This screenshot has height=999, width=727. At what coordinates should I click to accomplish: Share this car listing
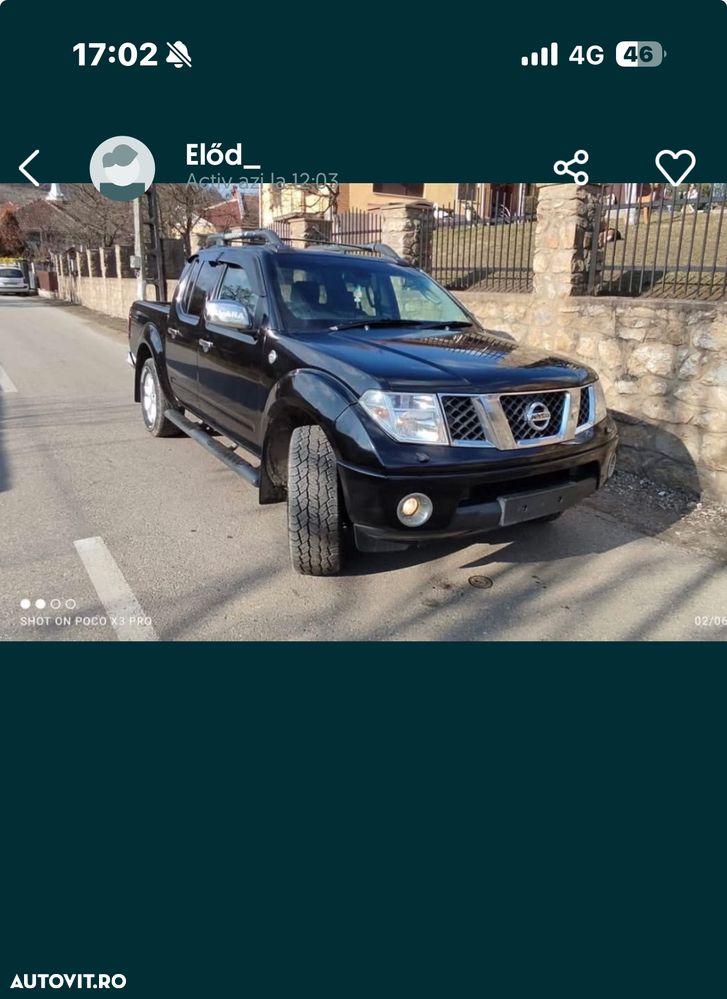coord(571,168)
